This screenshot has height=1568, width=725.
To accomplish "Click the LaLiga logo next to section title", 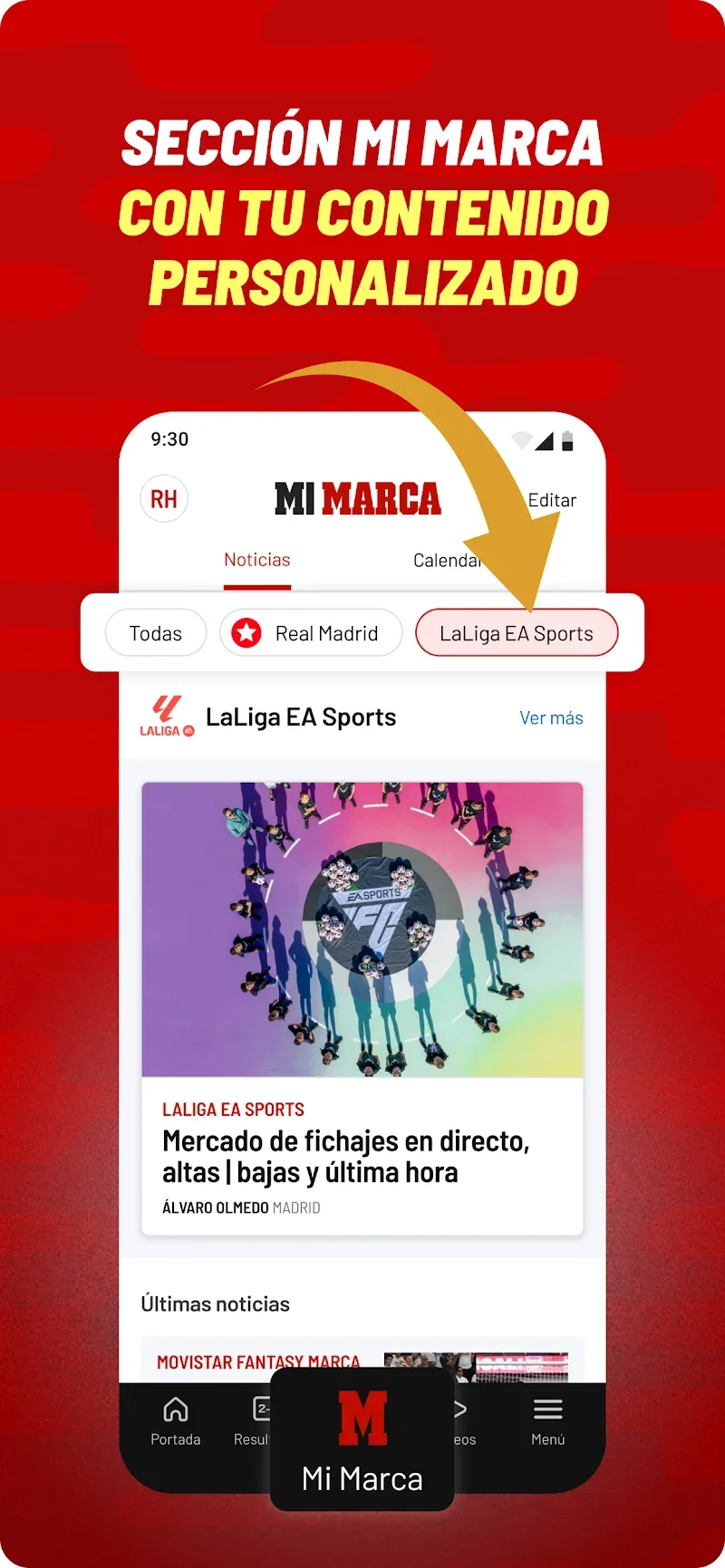I will pos(167,717).
